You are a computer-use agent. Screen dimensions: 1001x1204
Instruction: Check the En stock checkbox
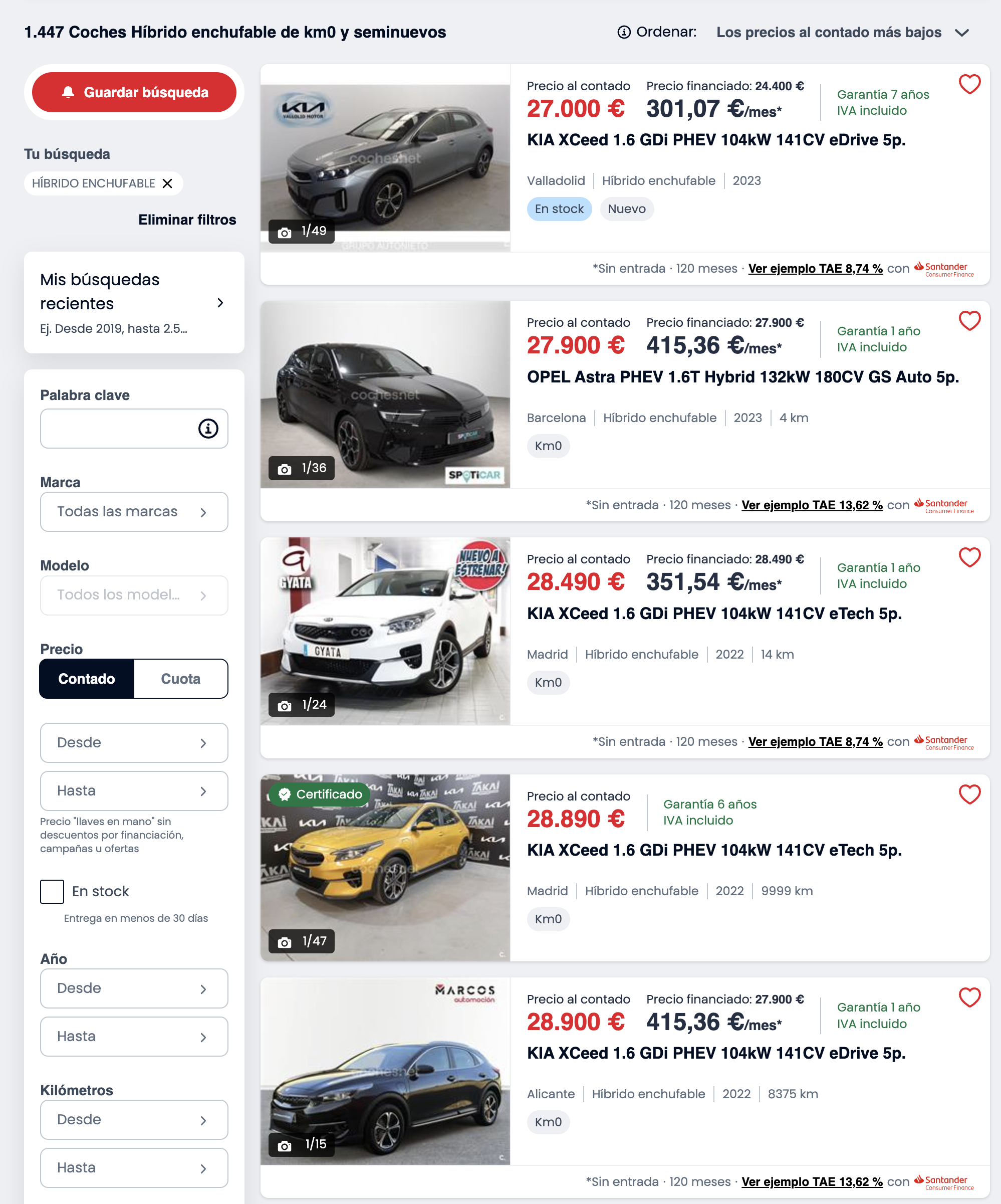point(52,891)
